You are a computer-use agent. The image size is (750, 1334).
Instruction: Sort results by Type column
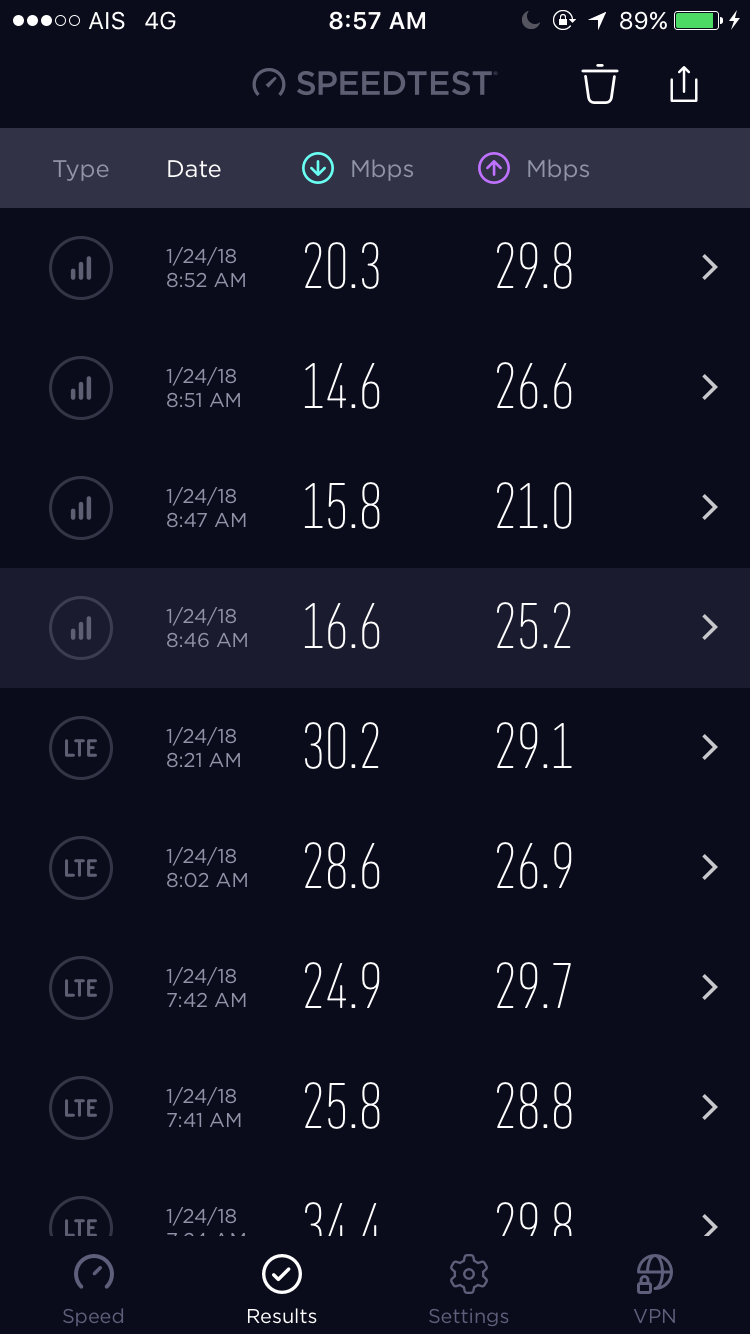pyautogui.click(x=81, y=169)
